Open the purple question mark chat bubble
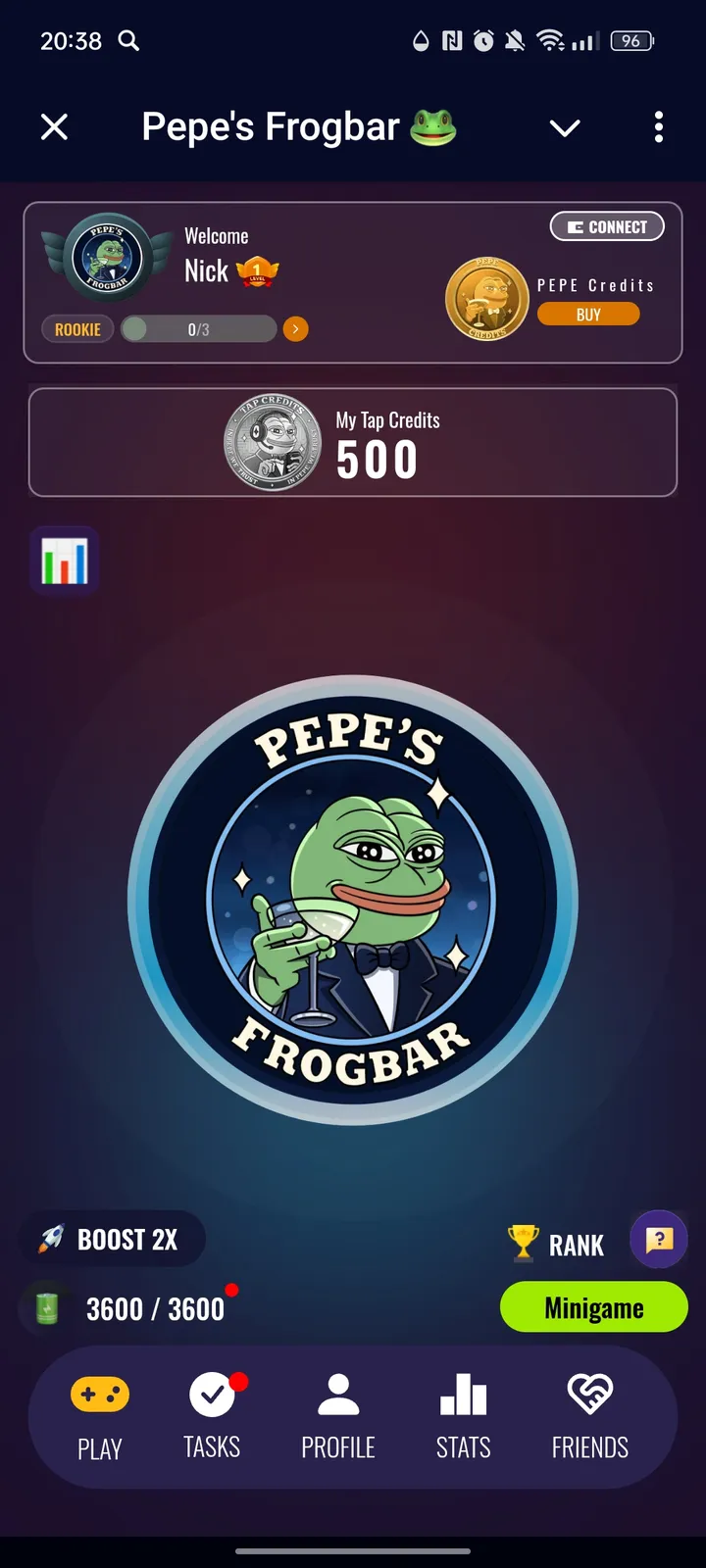The image size is (706, 1568). 659,1240
